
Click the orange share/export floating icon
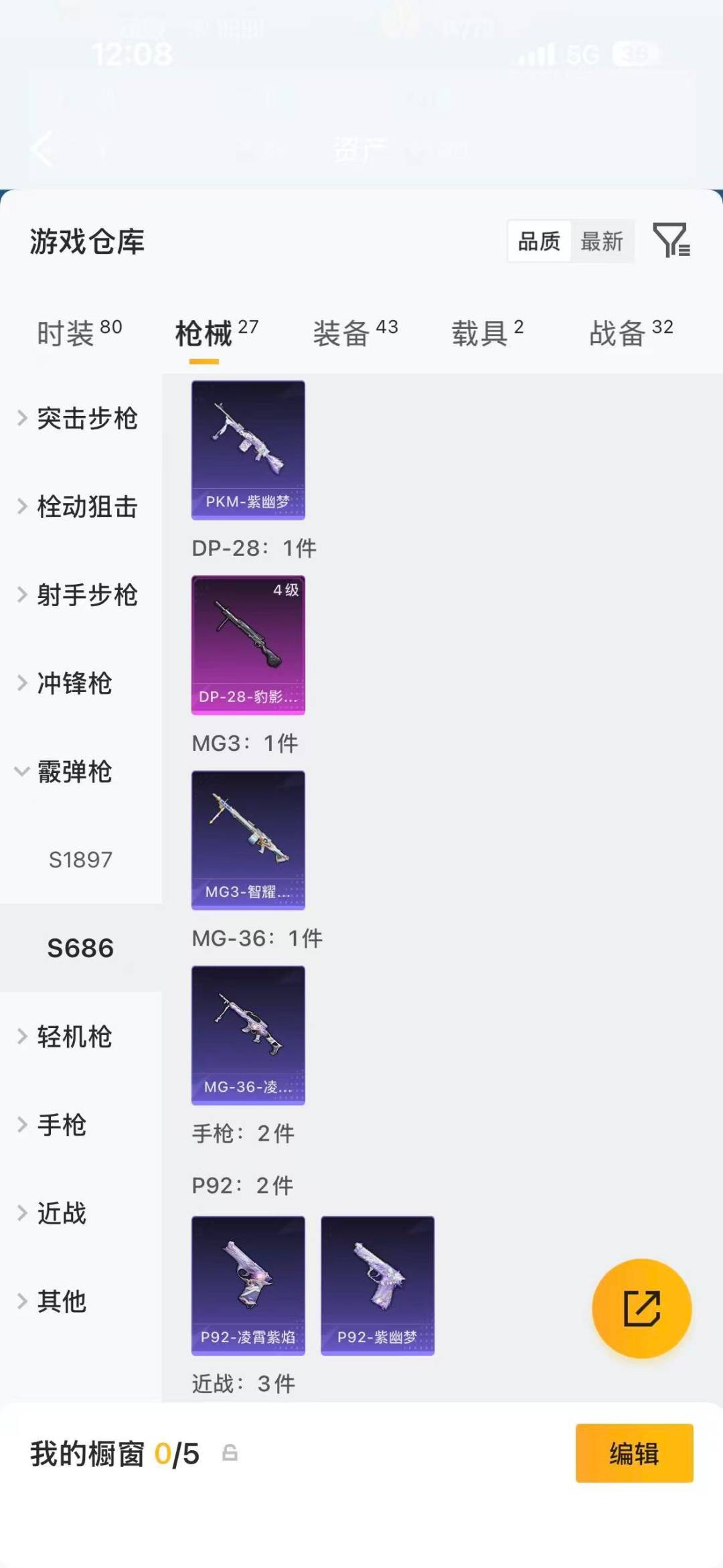[641, 1307]
